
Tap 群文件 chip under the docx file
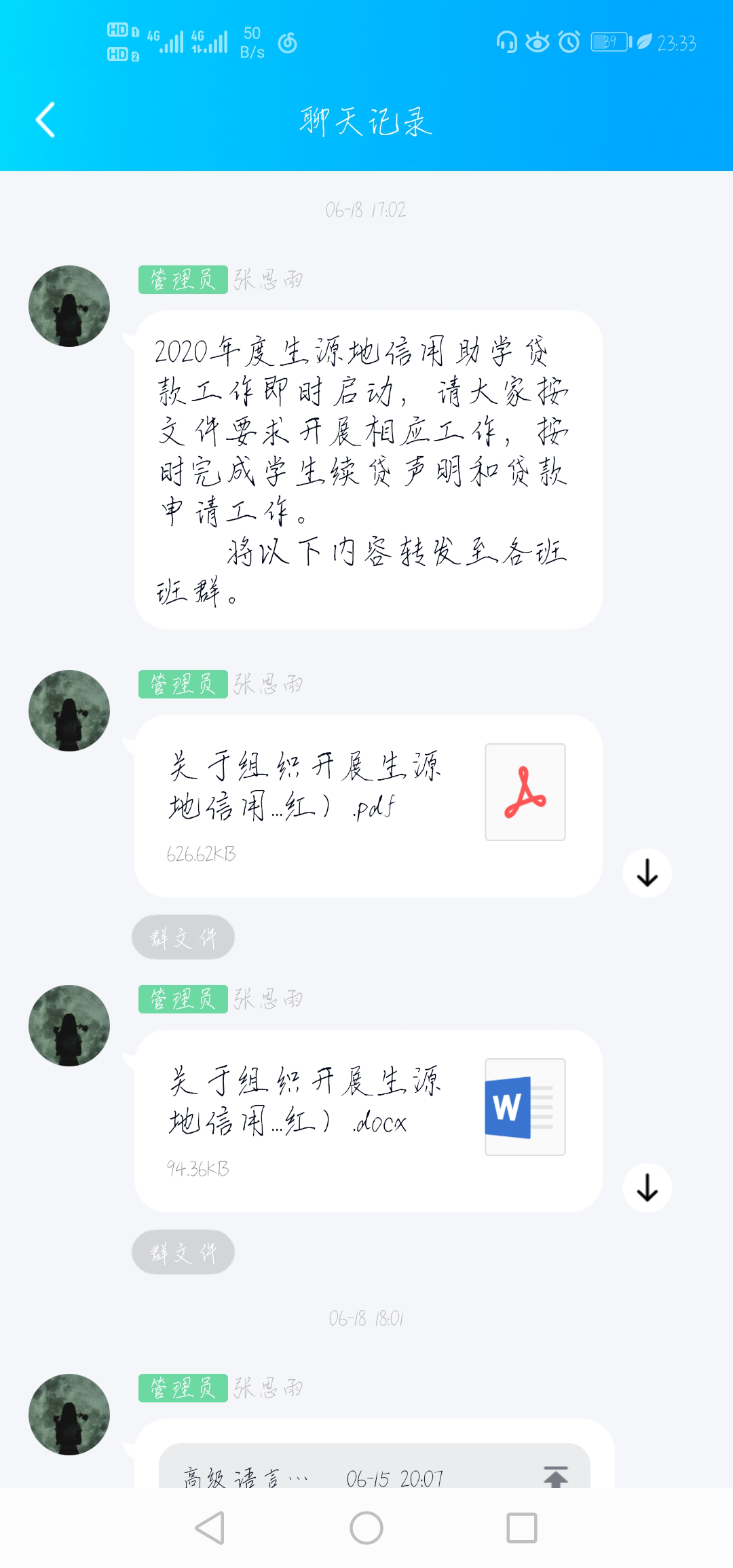click(x=183, y=1252)
